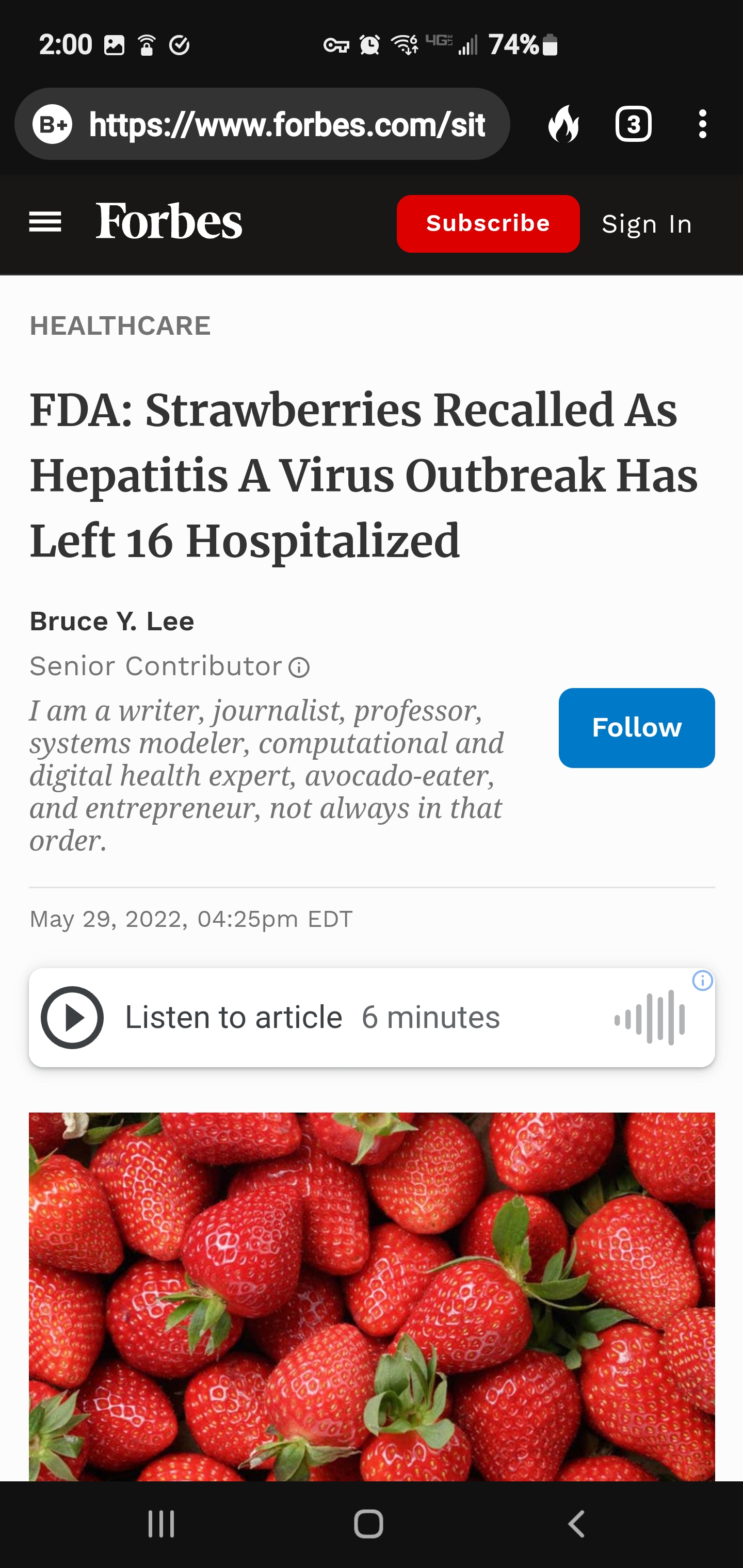743x1568 pixels.
Task: Tap the red Subscribe button
Action: coord(488,223)
